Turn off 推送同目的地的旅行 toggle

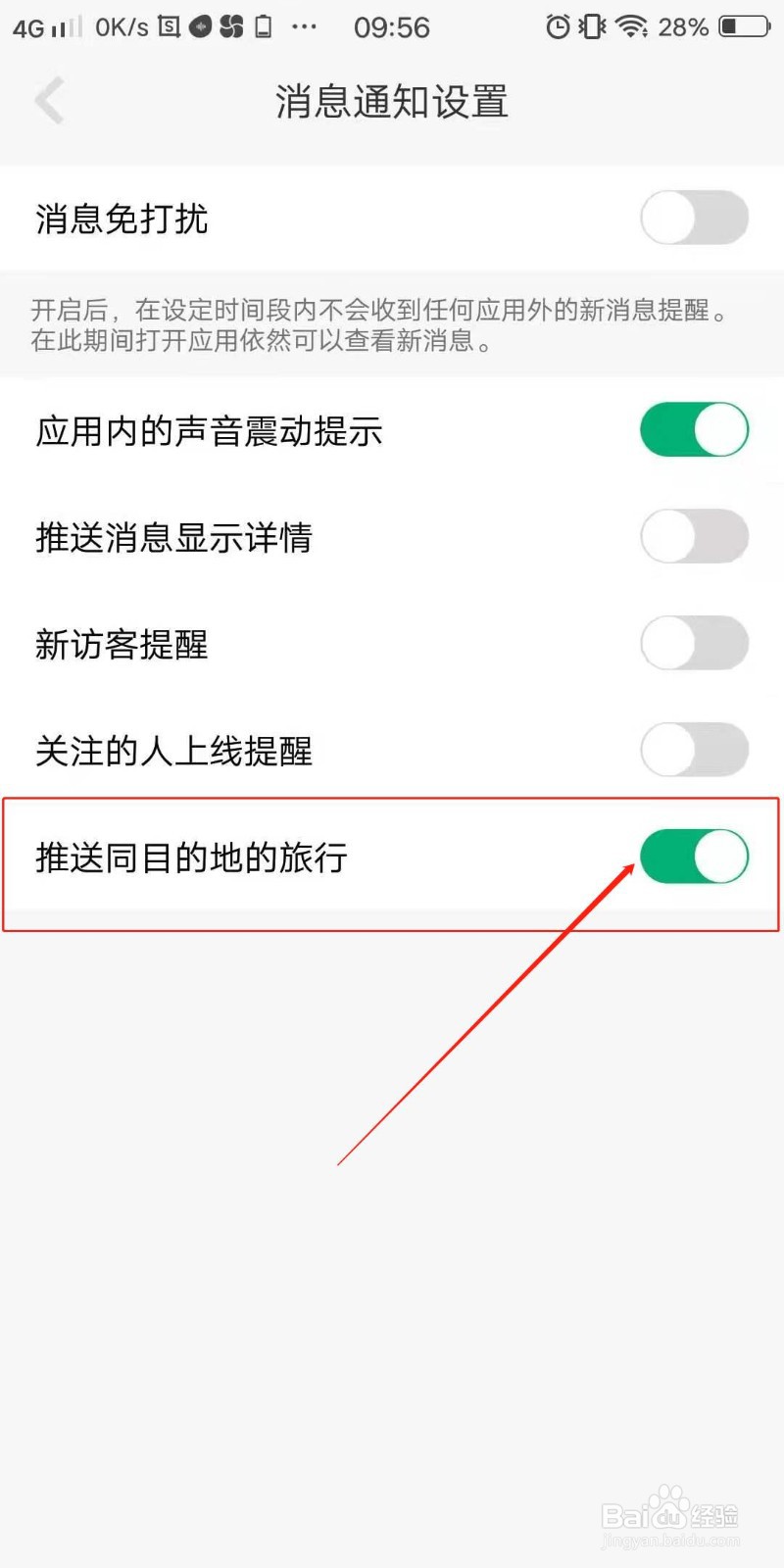[x=694, y=856]
